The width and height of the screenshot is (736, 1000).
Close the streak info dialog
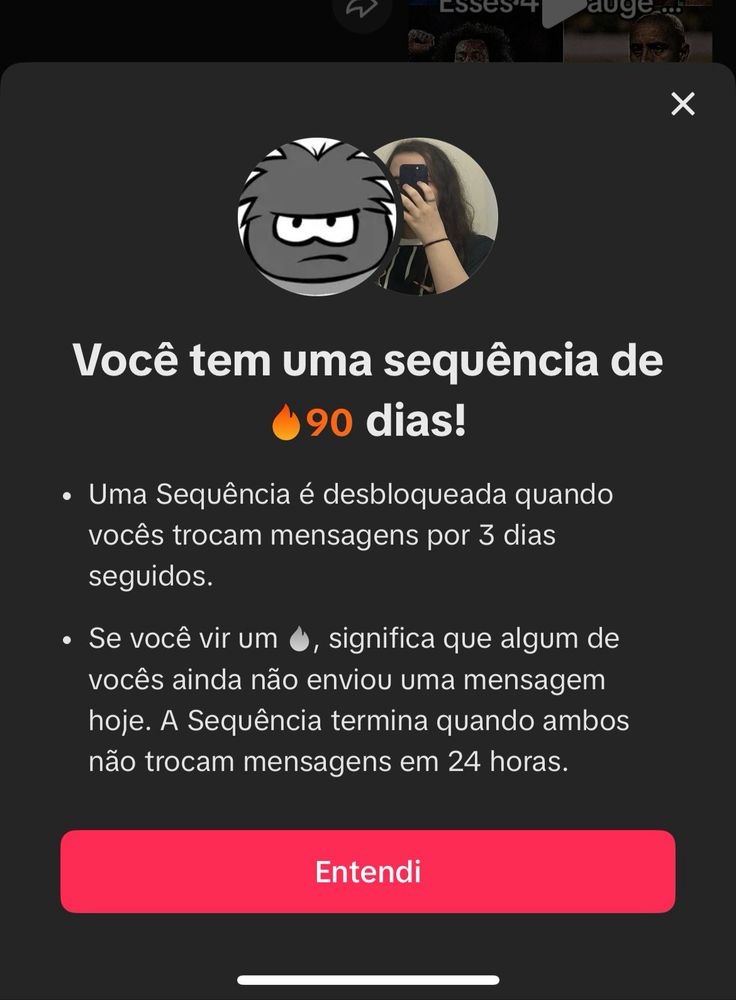coord(683,104)
